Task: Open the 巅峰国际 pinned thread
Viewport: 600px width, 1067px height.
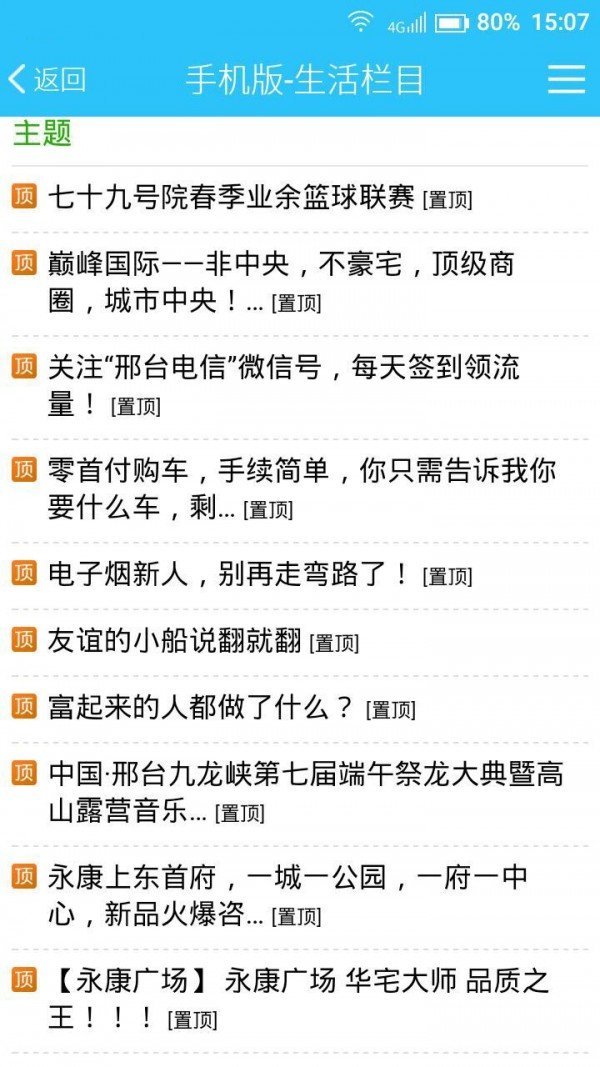Action: (281, 281)
